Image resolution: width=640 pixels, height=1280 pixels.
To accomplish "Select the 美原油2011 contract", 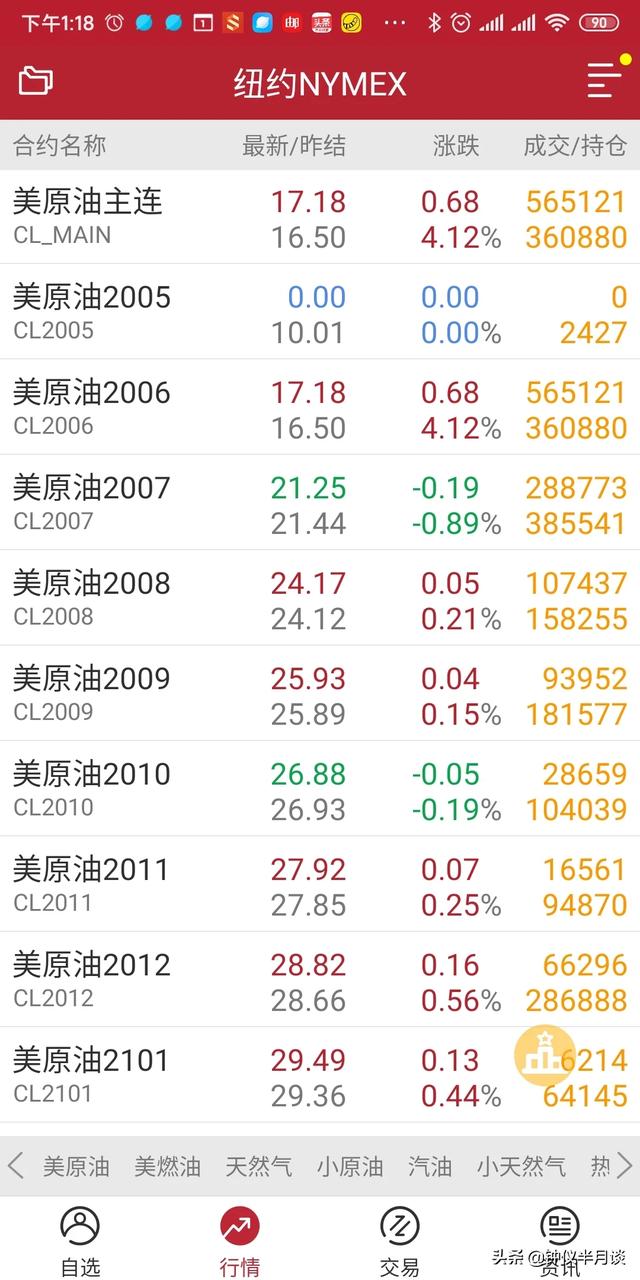I will 320,884.
